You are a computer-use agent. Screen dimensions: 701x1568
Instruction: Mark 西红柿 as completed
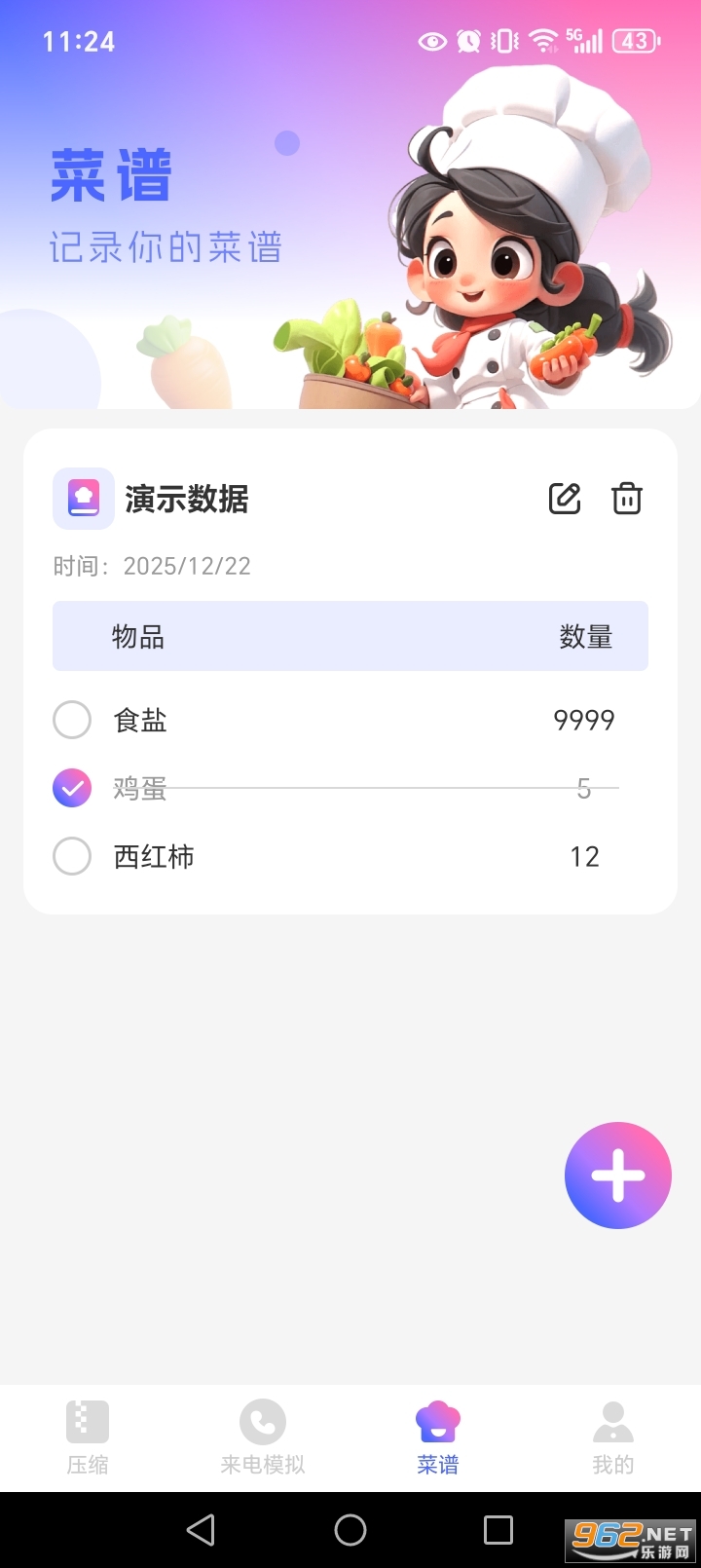click(x=71, y=856)
